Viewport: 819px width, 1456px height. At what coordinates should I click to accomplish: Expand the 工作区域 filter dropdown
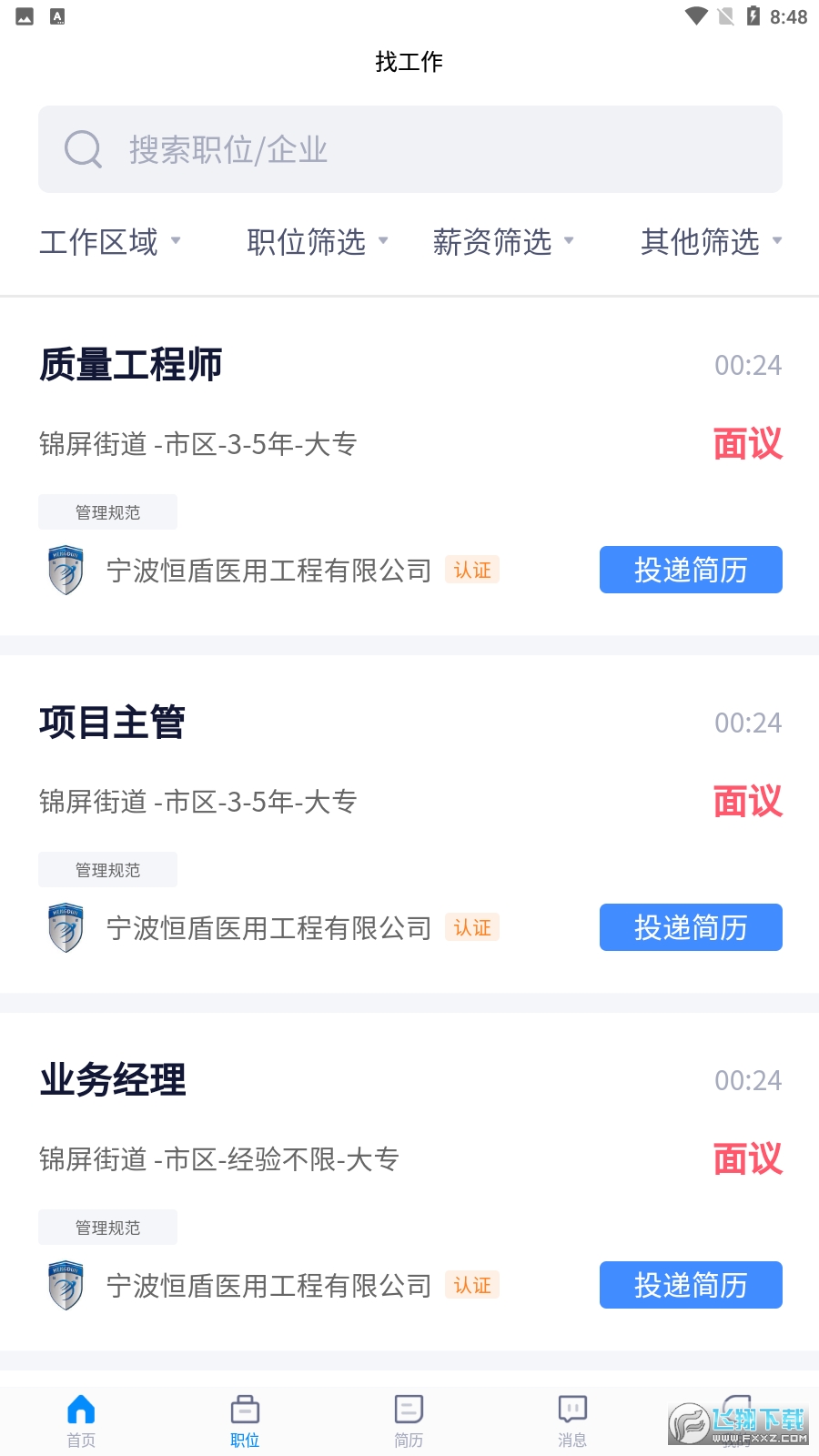[x=109, y=242]
